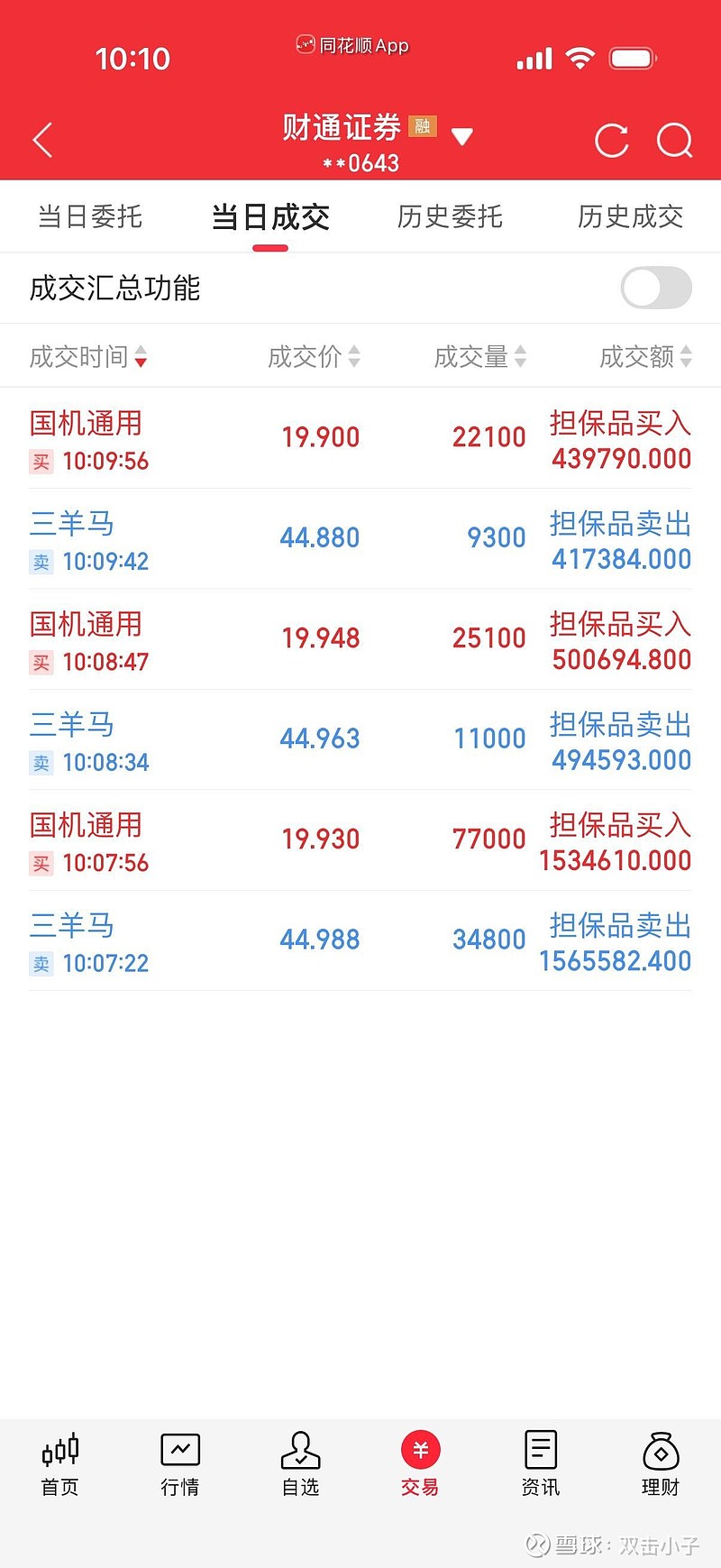Screen dimensions: 721x1568
Task: Switch to the 历史委托 tab
Action: [x=450, y=216]
